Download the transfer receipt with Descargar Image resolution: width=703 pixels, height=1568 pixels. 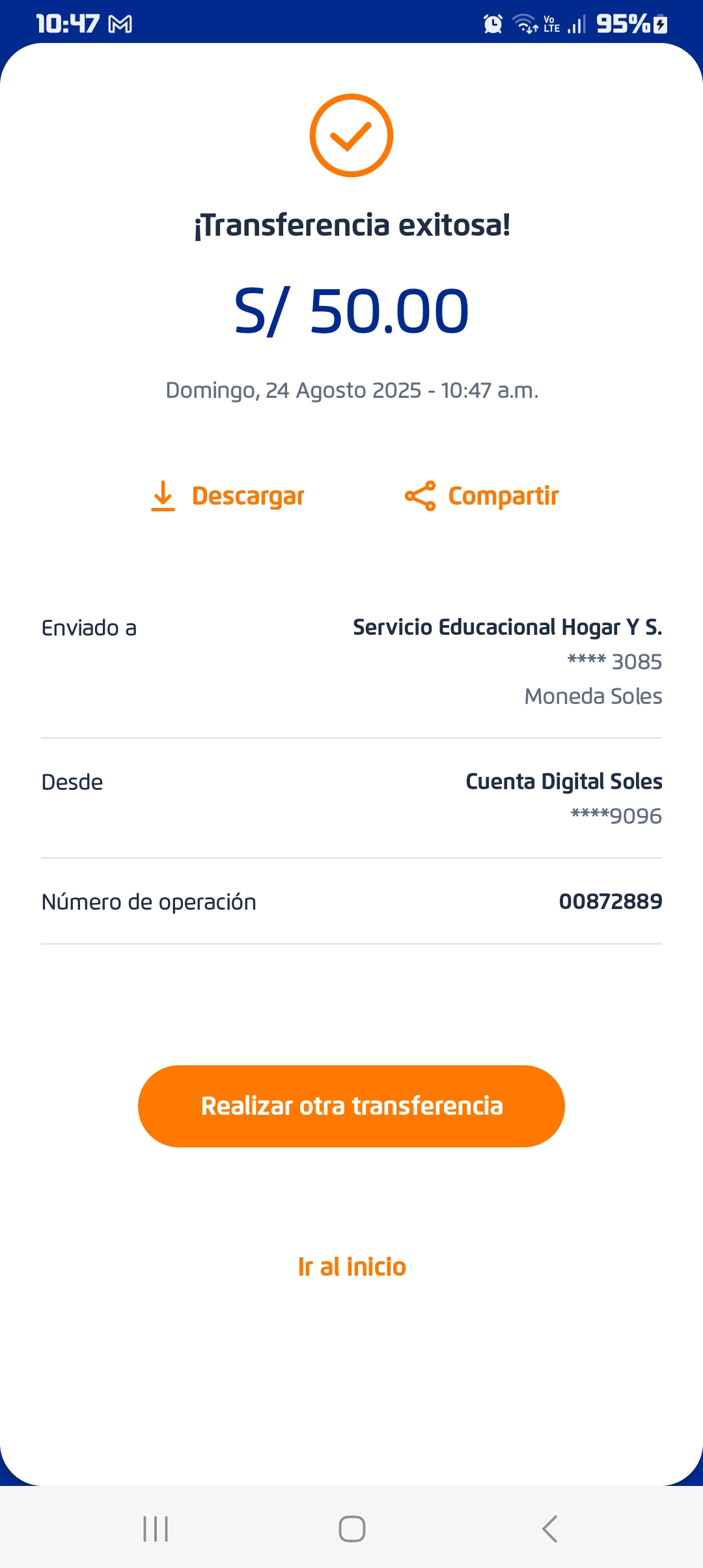228,496
